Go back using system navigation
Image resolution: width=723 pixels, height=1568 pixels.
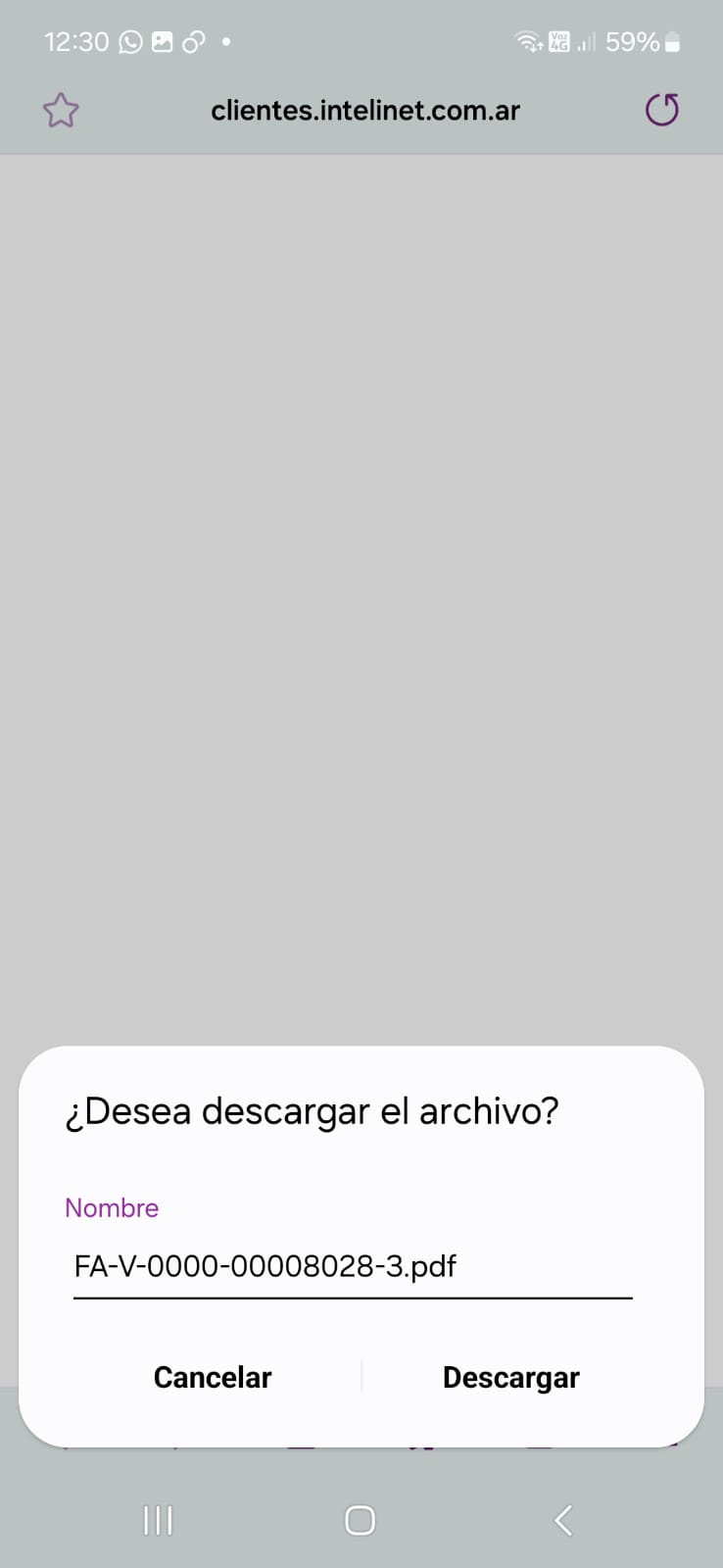[x=563, y=1520]
